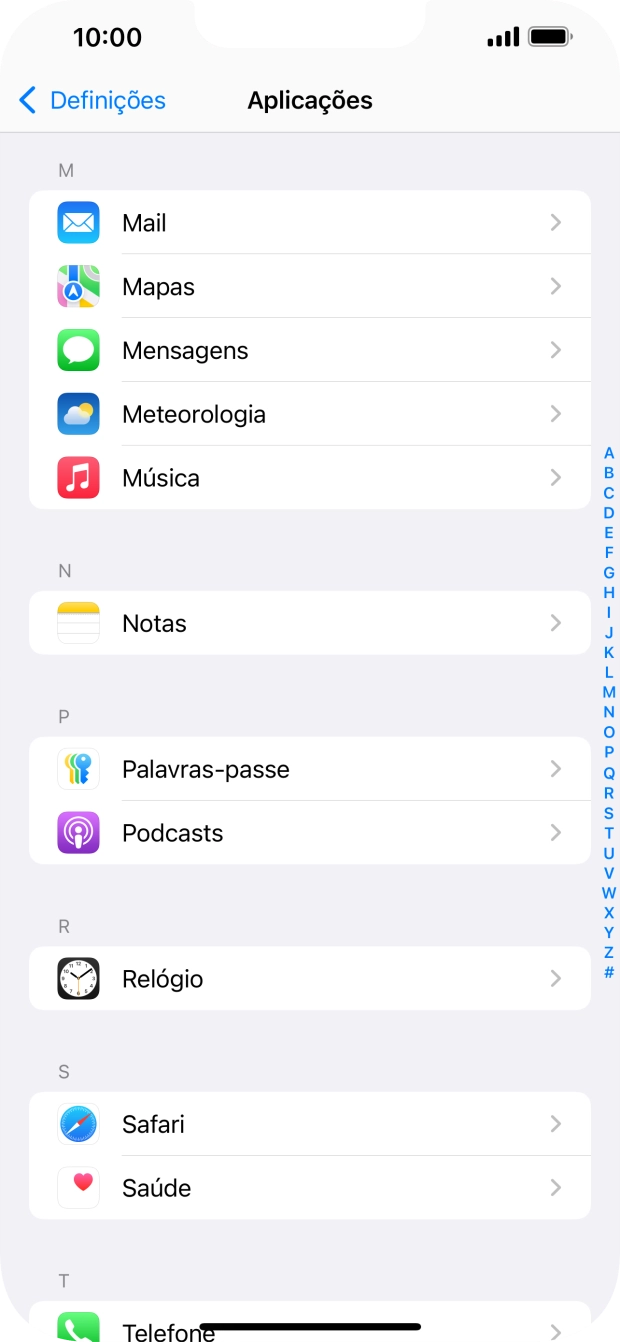
Task: Open Telefone settings
Action: (310, 1326)
